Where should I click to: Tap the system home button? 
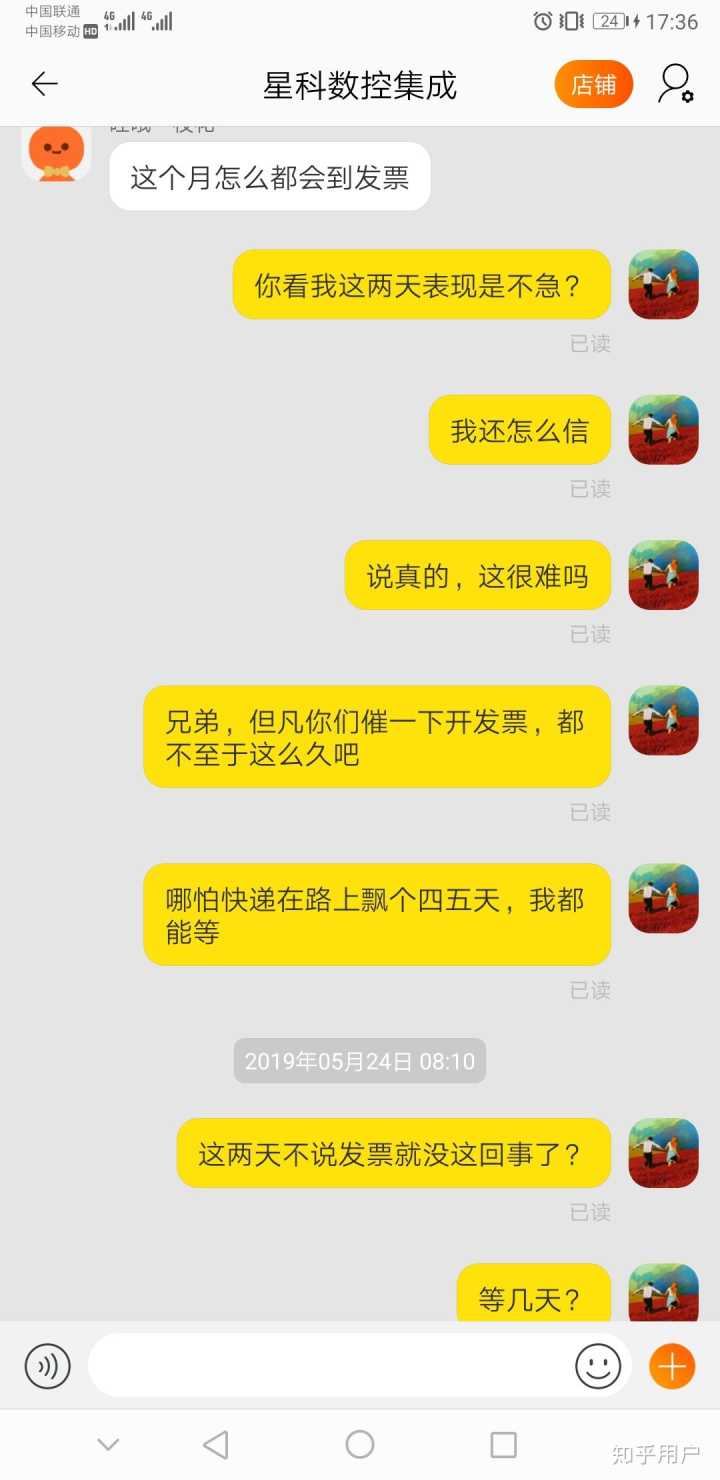click(360, 1444)
